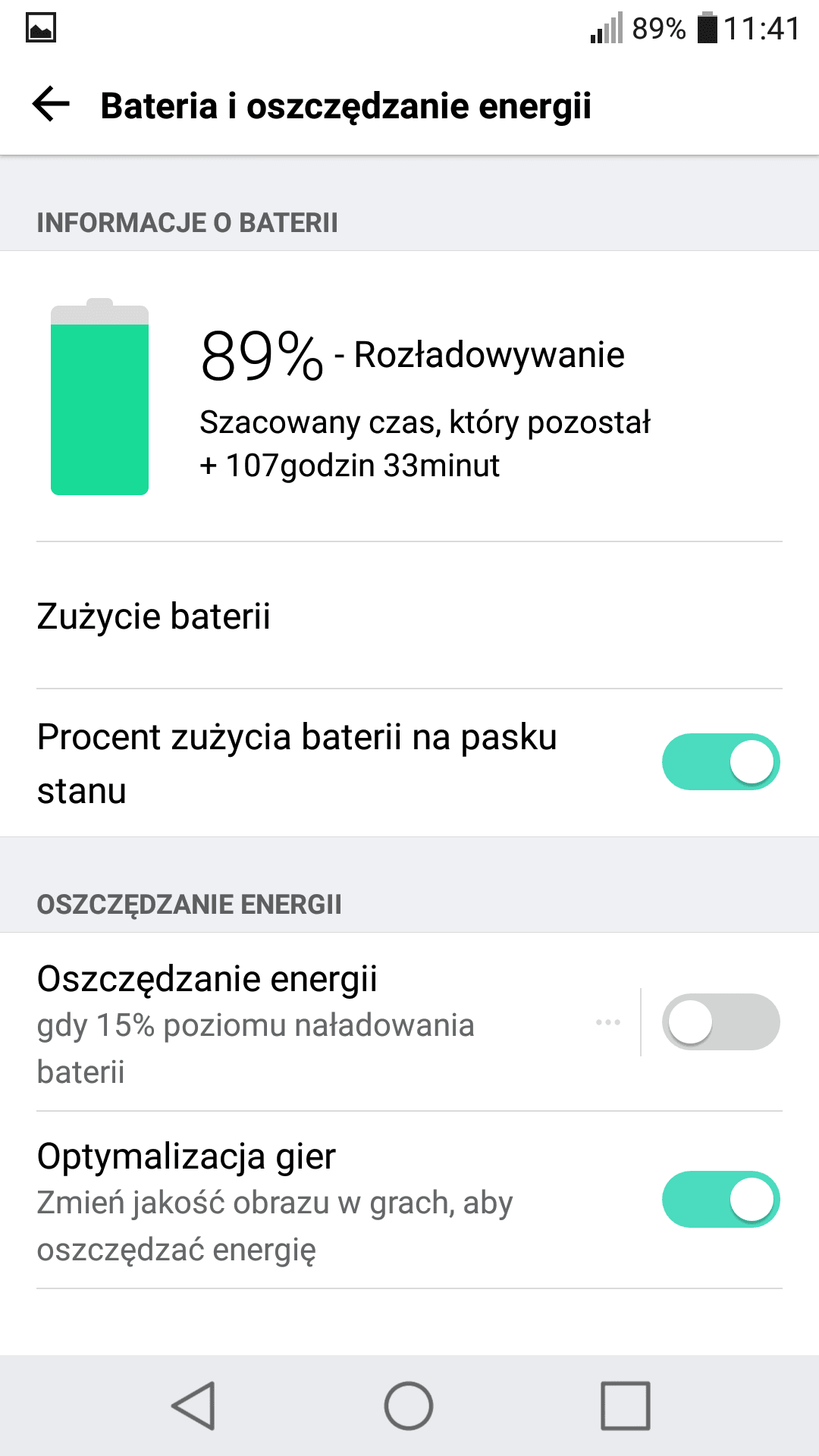The image size is (819, 1456).
Task: Open recent apps from navigation bar
Action: (x=626, y=1406)
